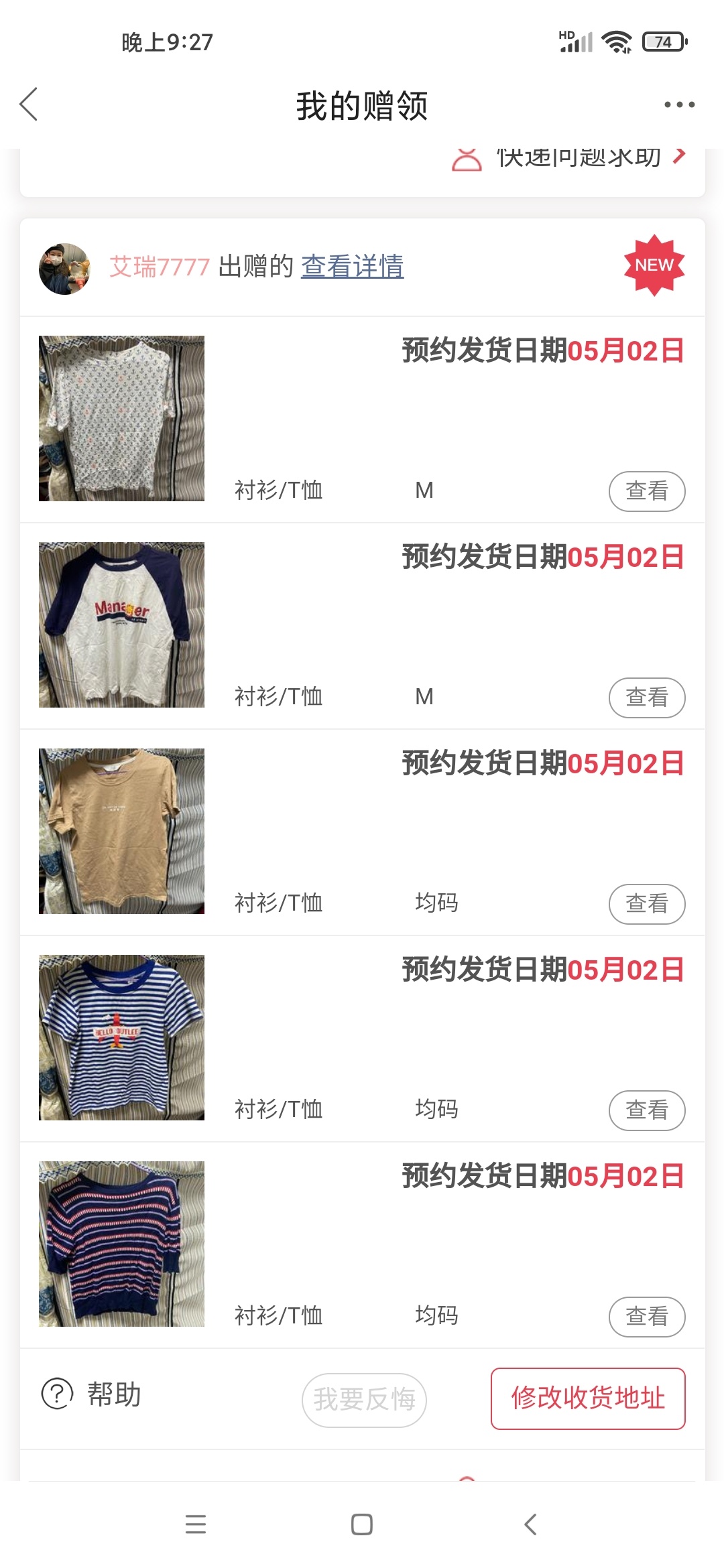
Task: Tap 查看 for the anchor-print white T-shirt
Action: 646,491
